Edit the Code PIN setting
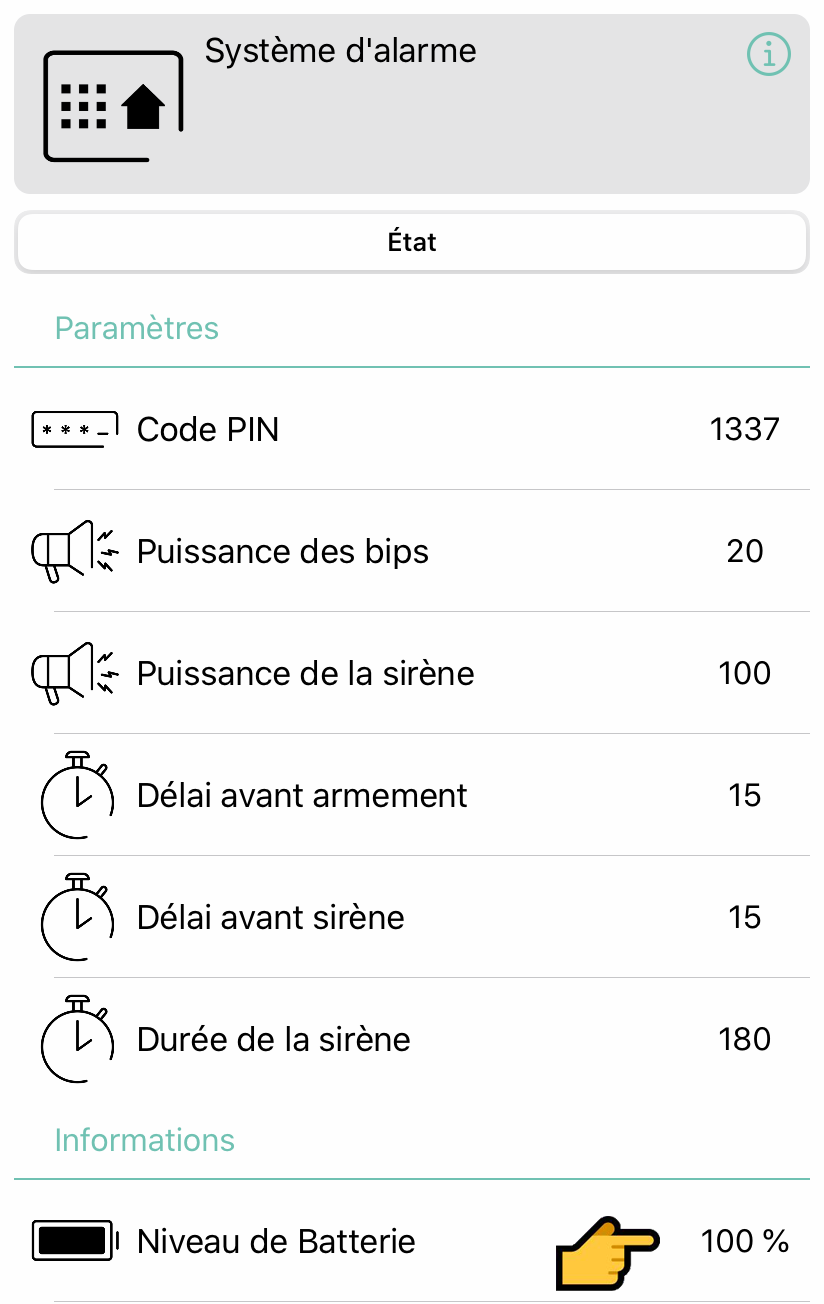 744,430
